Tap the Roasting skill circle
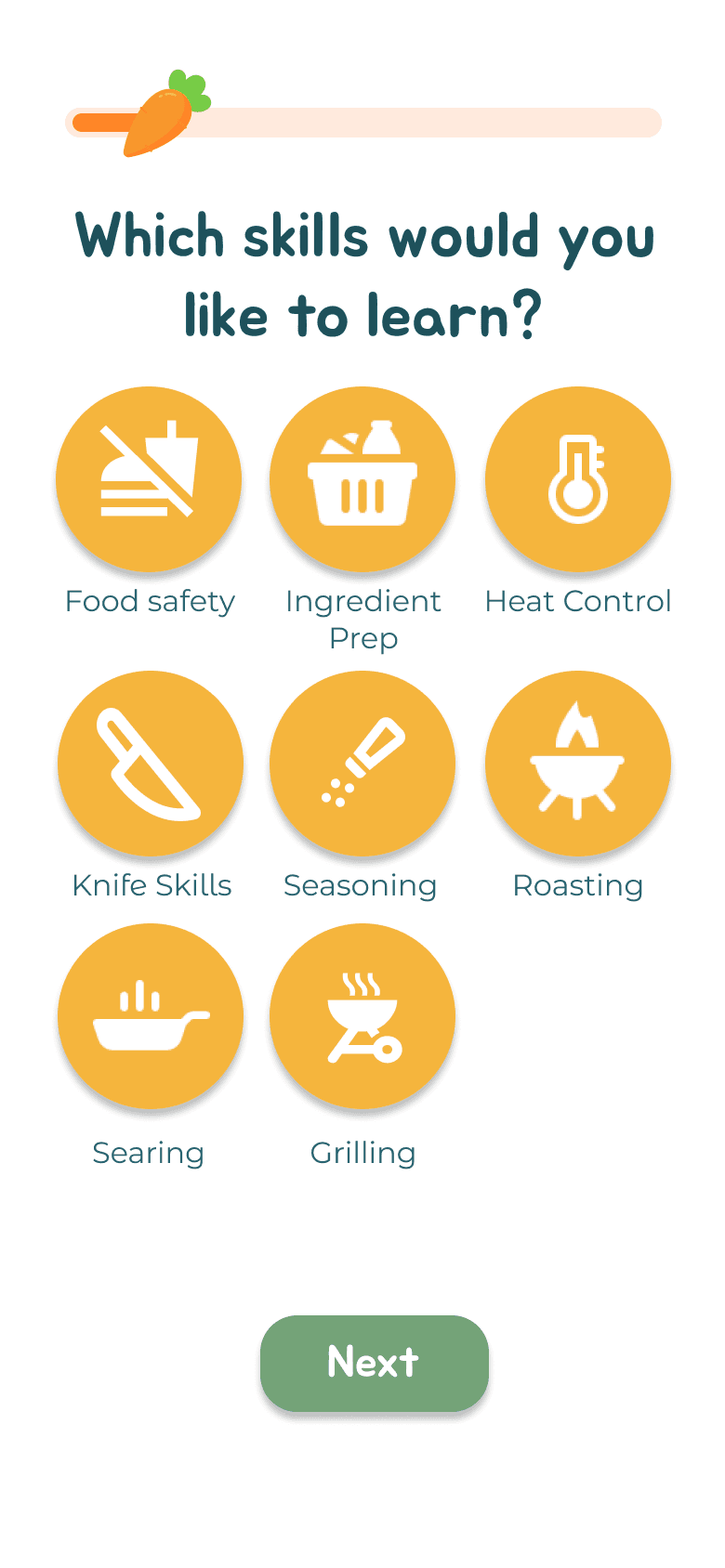 pyautogui.click(x=577, y=764)
